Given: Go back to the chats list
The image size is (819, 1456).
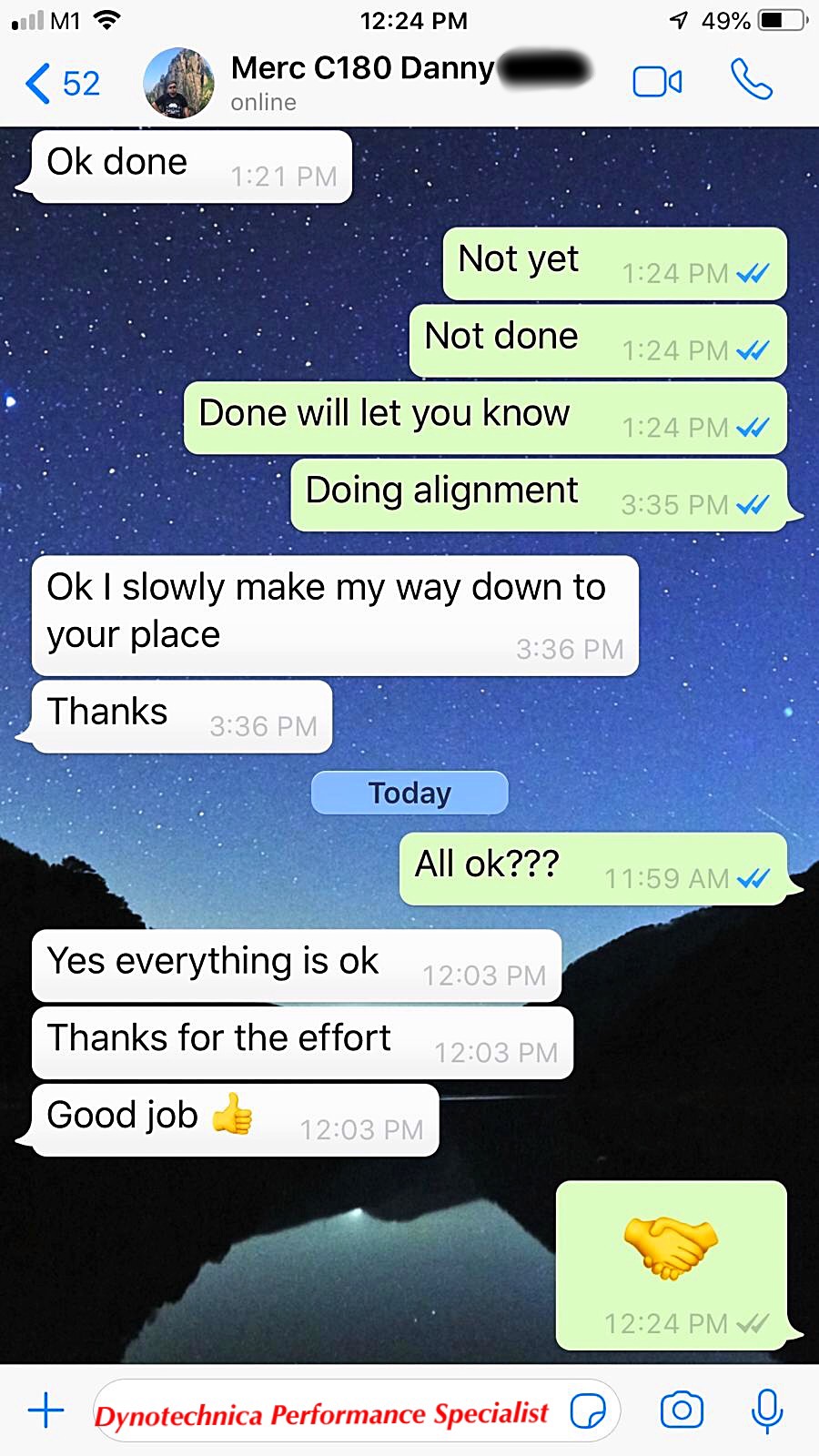Looking at the screenshot, I should coord(62,84).
